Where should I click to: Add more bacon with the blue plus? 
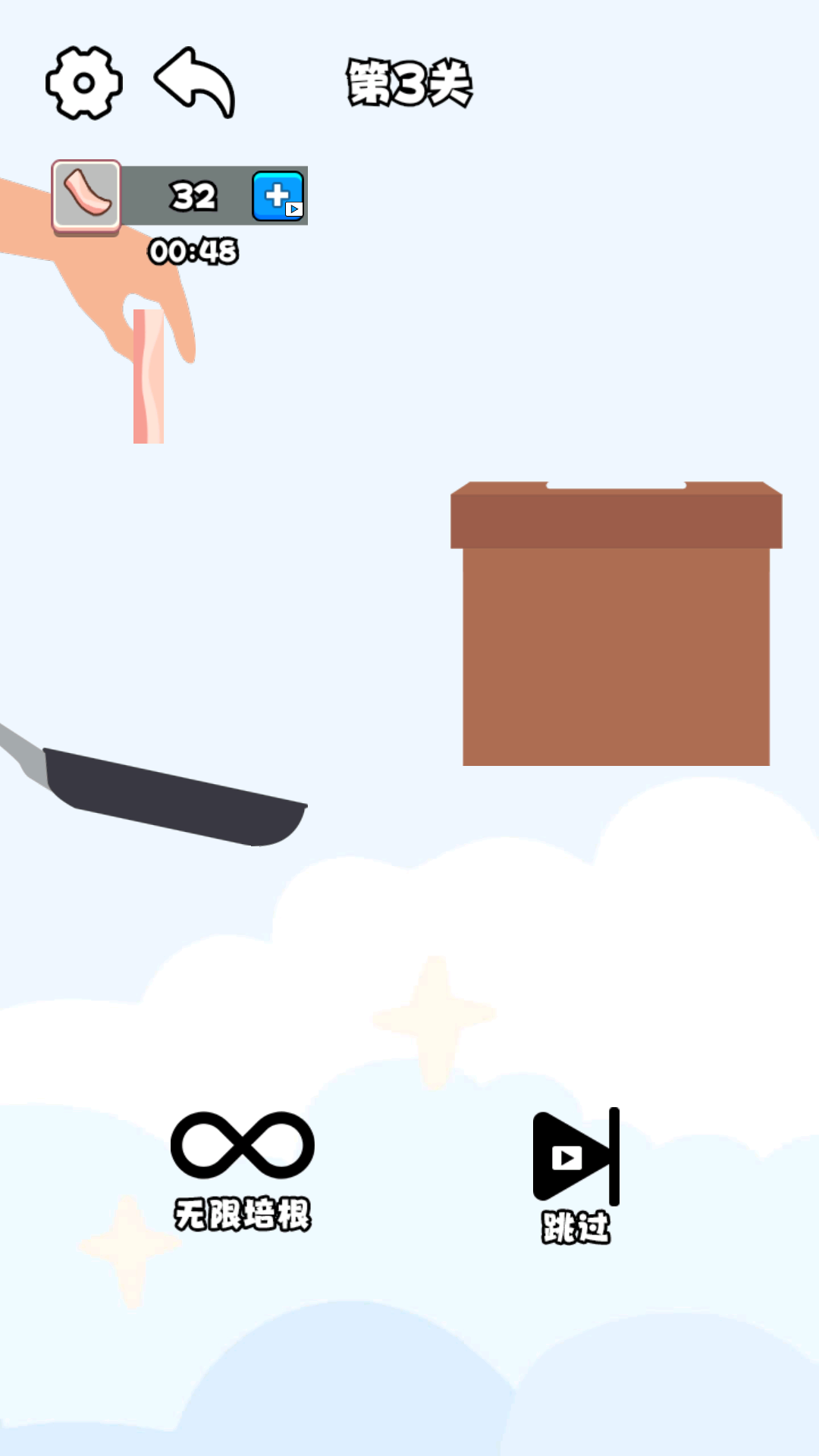point(278,196)
